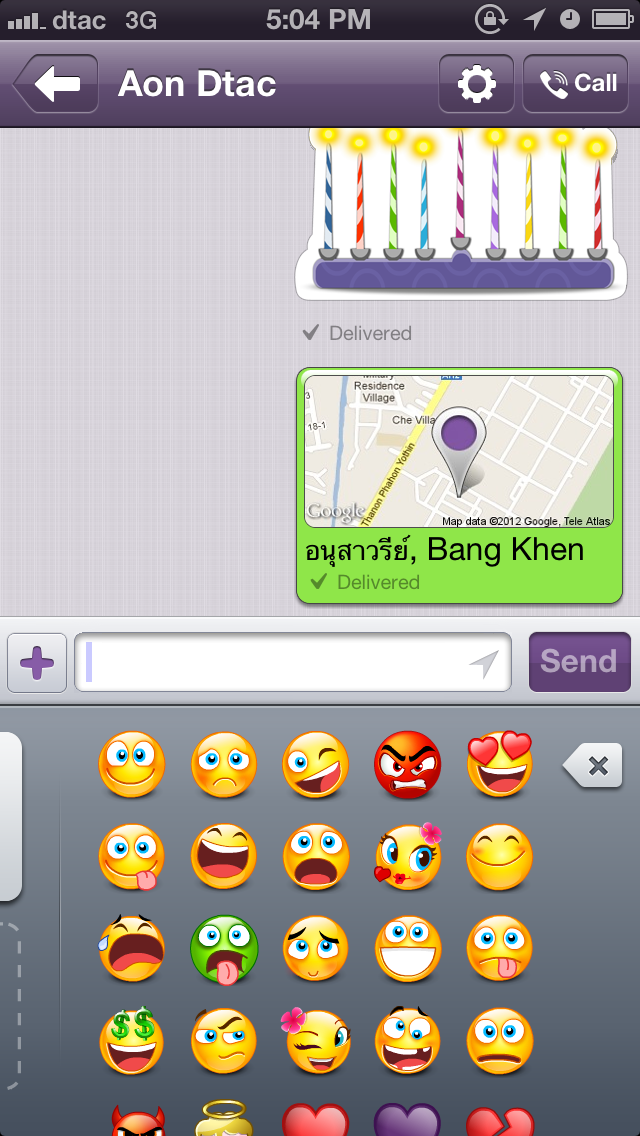The width and height of the screenshot is (640, 1136).
Task: Insert the kissing face with flower emoticon
Action: pyautogui.click(x=408, y=857)
